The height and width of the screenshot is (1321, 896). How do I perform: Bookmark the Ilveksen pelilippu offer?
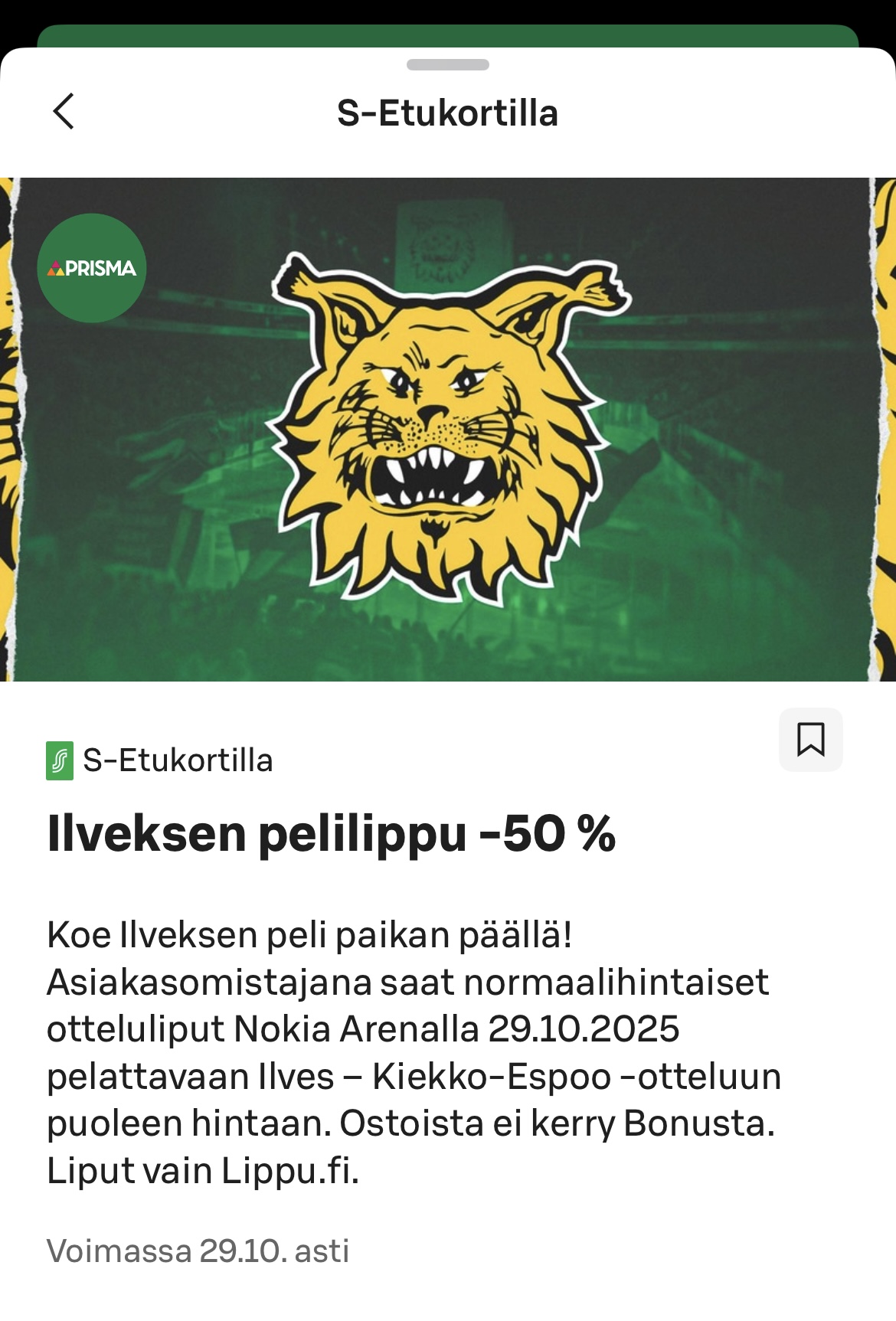(x=810, y=740)
